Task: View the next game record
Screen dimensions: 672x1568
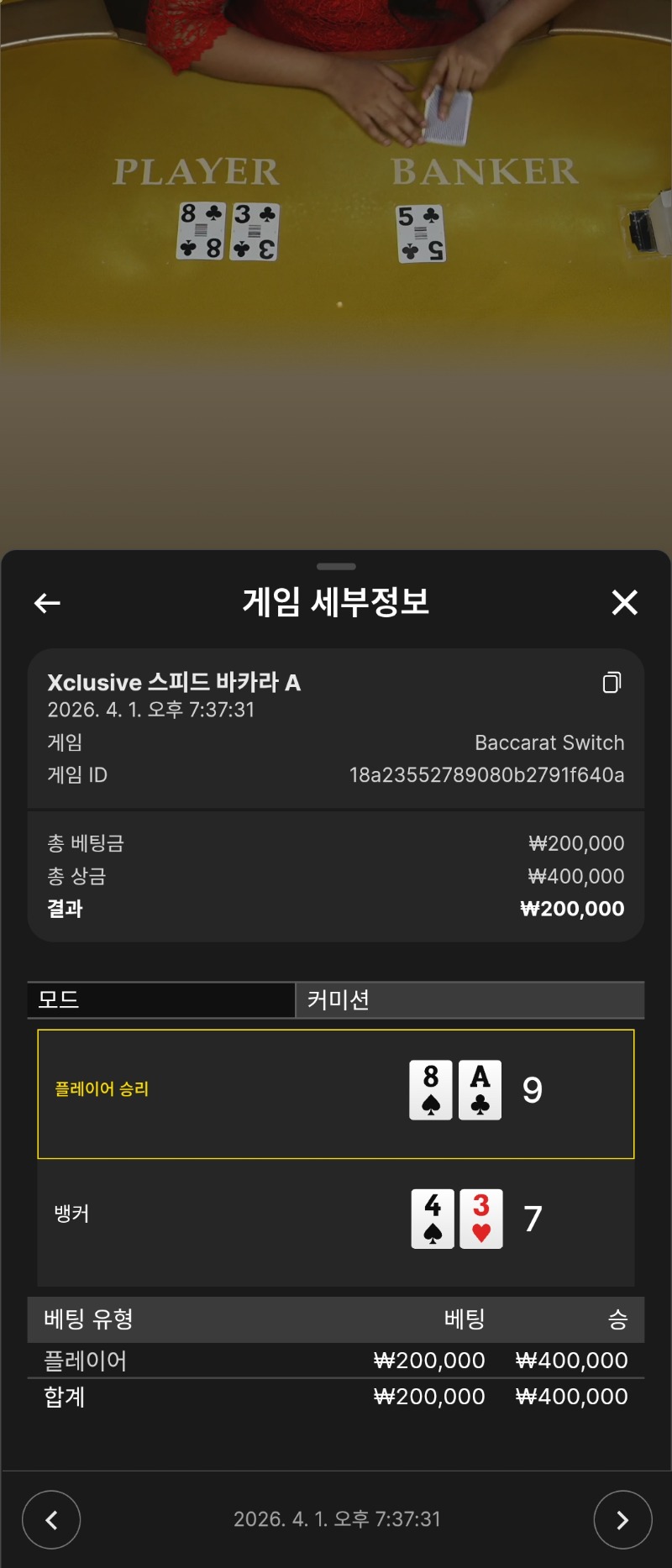Action: (x=622, y=1519)
